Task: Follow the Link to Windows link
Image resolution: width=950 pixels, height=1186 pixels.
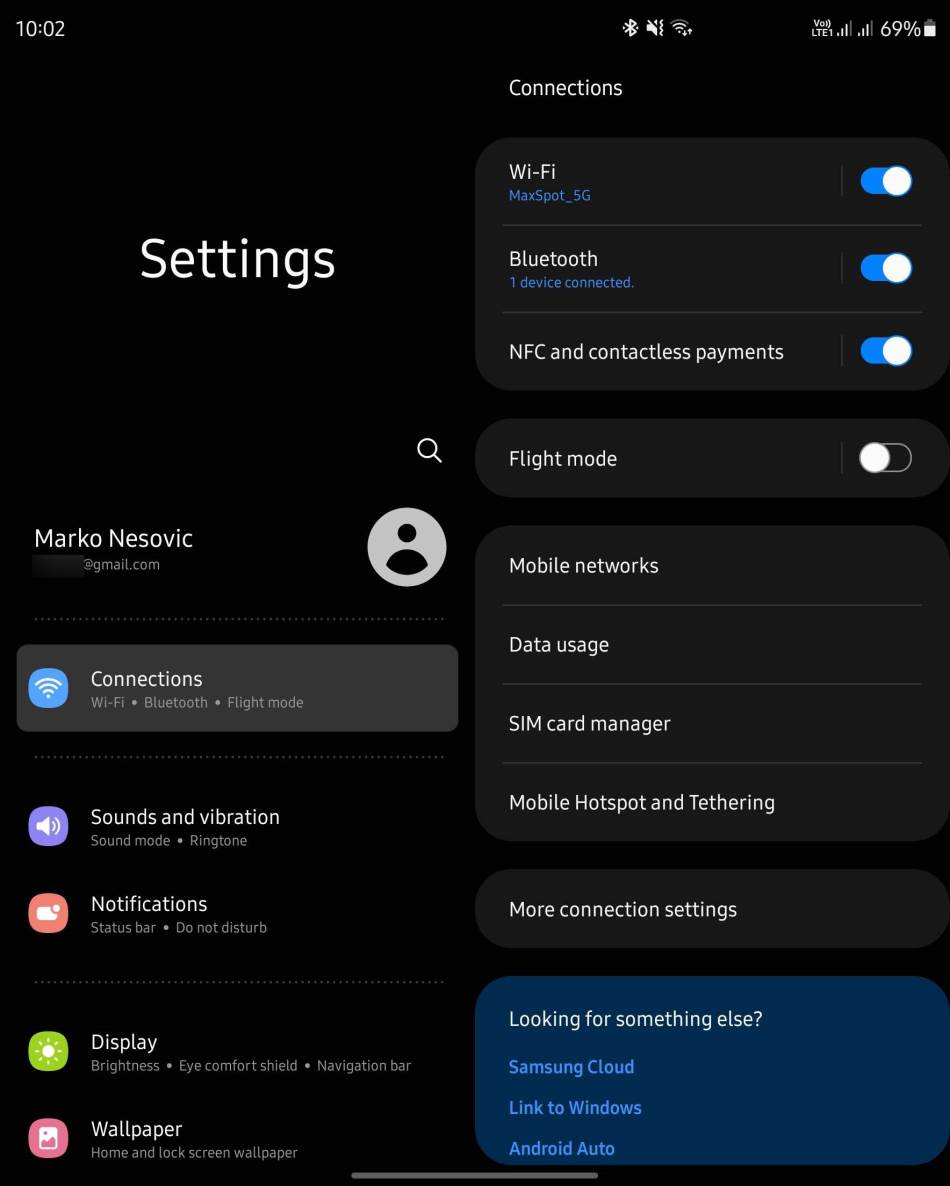Action: click(x=575, y=1108)
